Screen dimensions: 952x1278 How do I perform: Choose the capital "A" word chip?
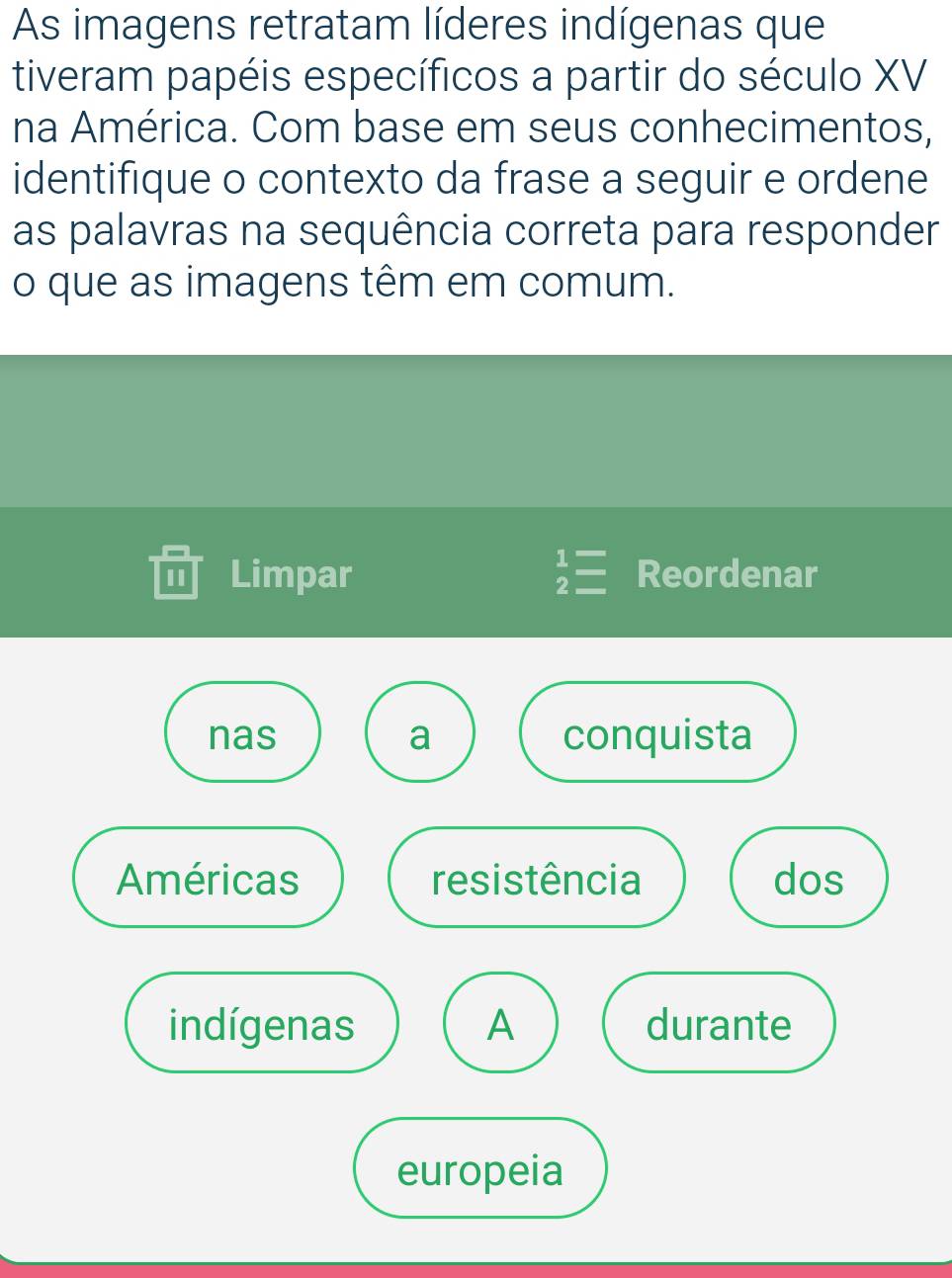pos(500,1023)
